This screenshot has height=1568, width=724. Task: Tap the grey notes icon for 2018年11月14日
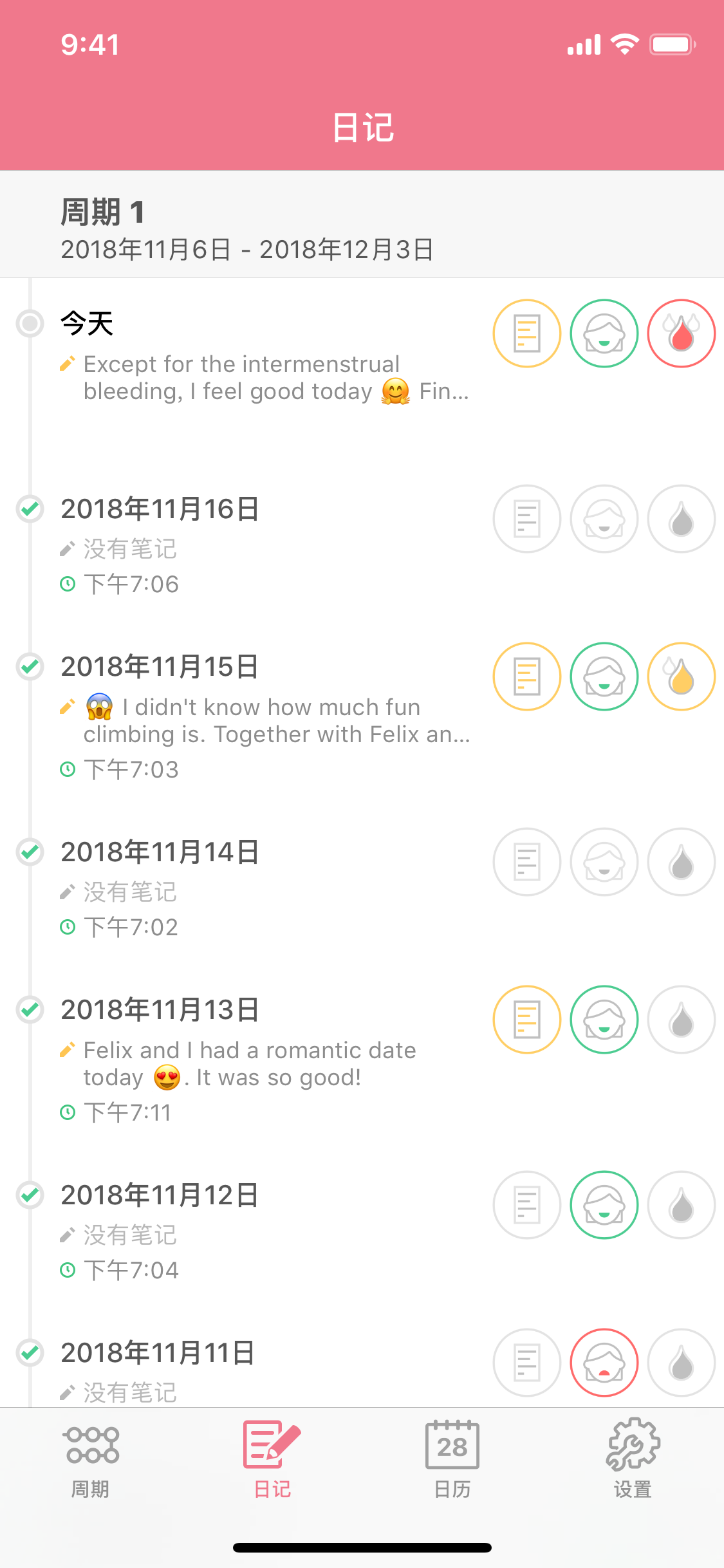[527, 862]
